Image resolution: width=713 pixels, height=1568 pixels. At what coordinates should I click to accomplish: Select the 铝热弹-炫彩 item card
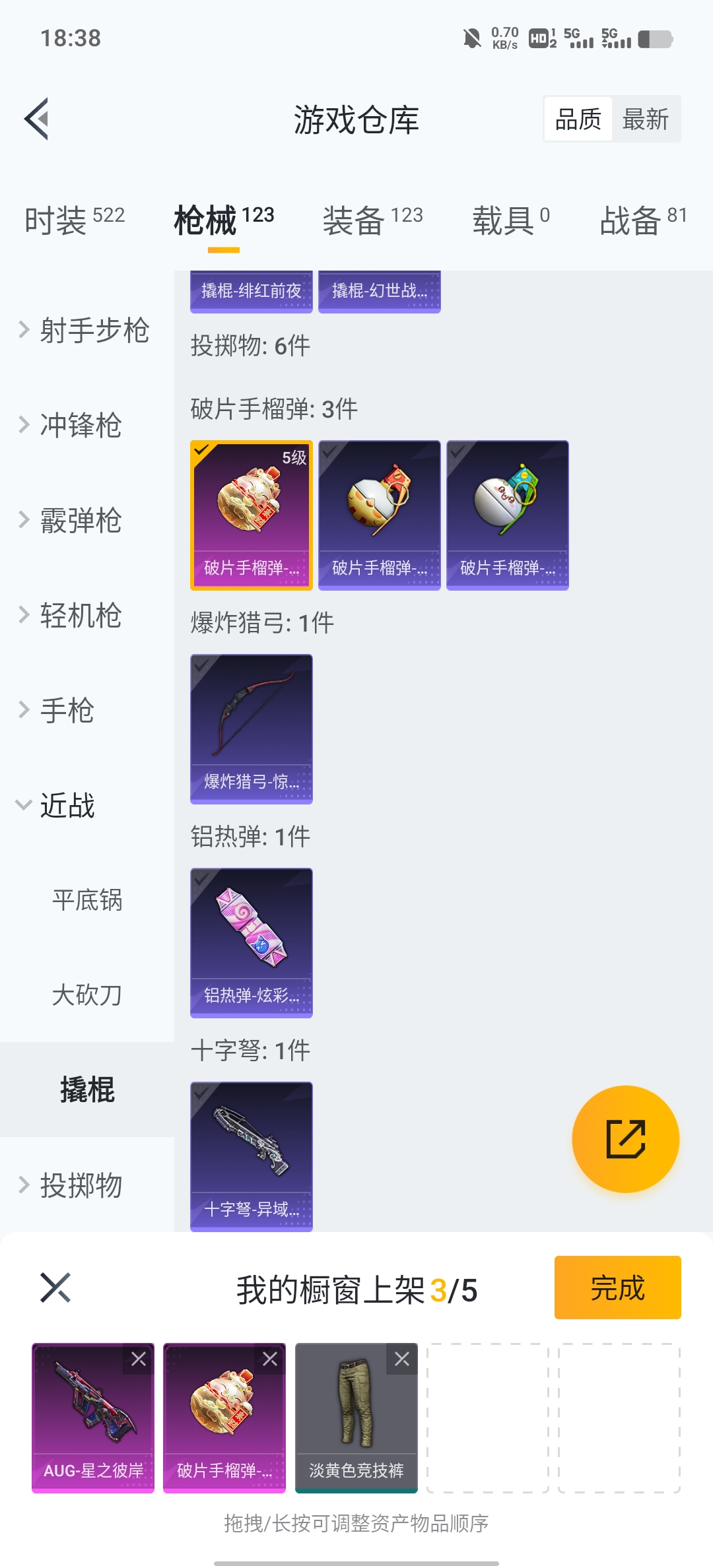(x=252, y=942)
